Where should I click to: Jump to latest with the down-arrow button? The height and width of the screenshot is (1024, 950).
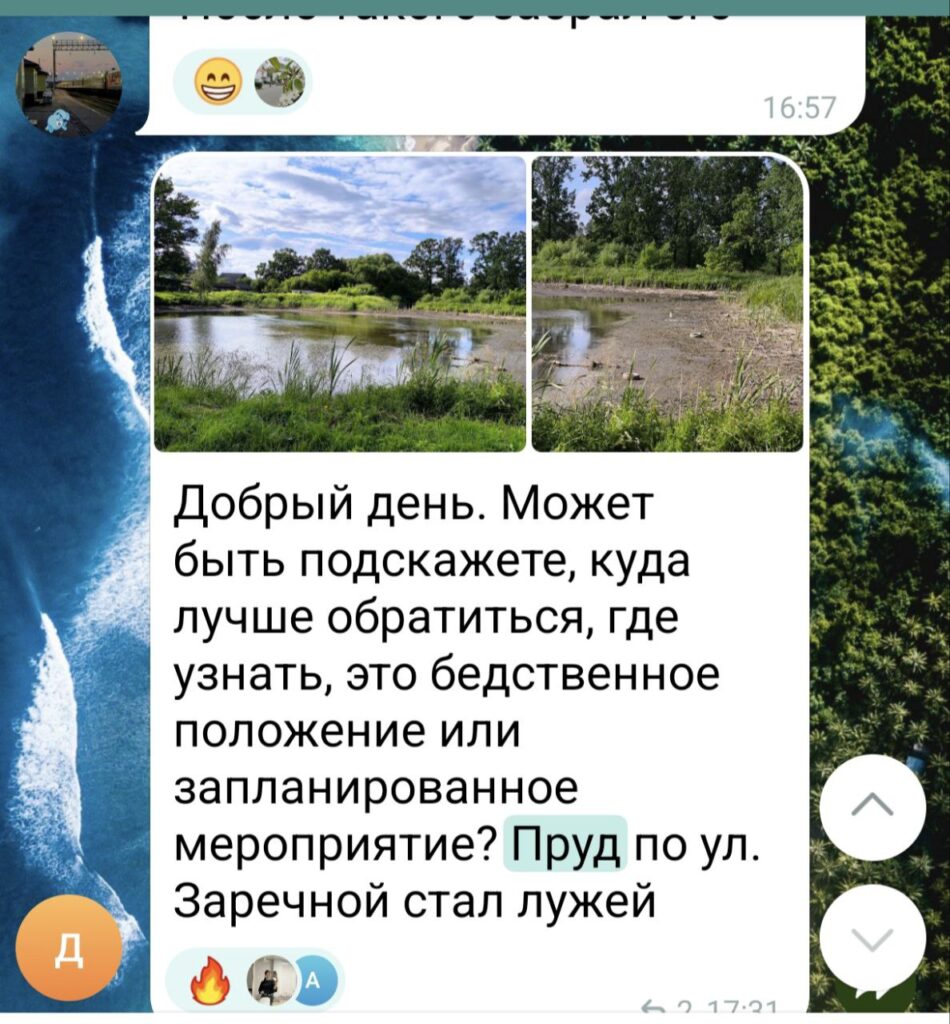872,937
